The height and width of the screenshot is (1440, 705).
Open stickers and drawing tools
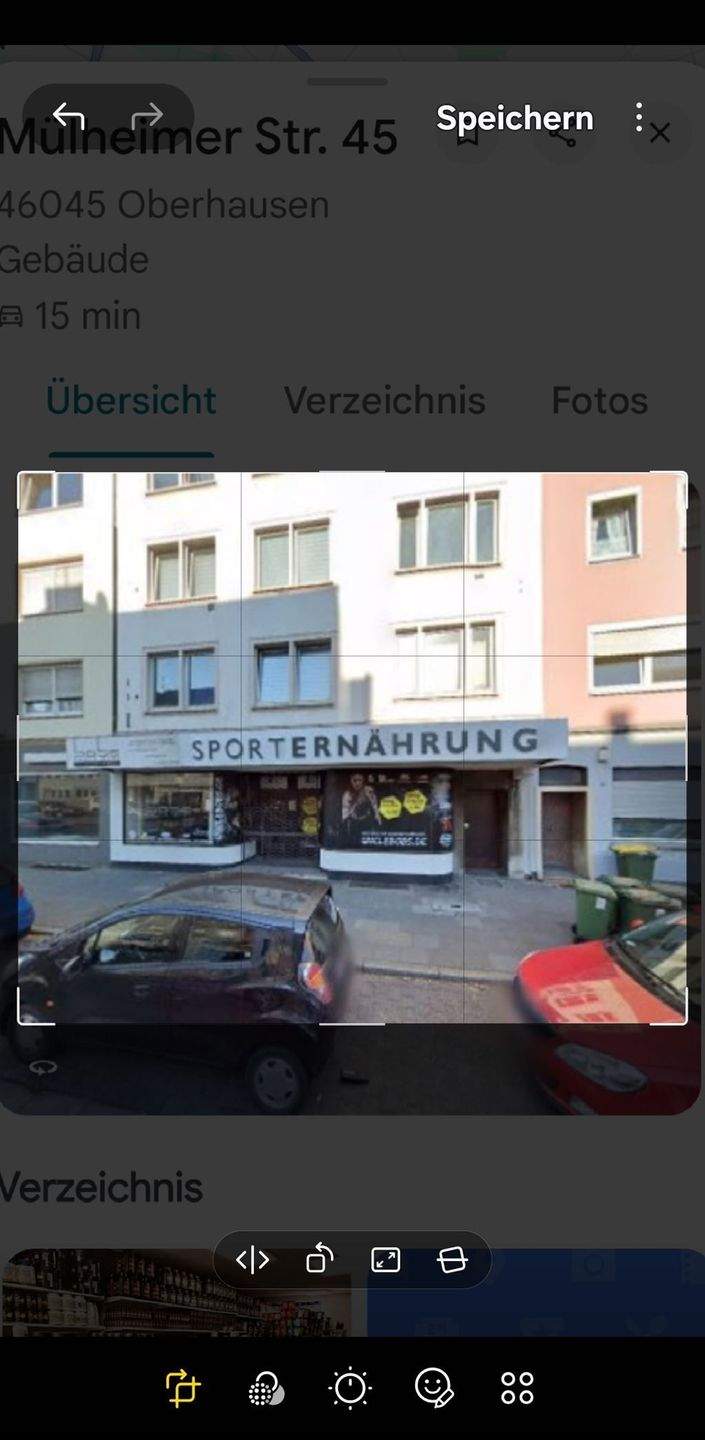pyautogui.click(x=434, y=1388)
